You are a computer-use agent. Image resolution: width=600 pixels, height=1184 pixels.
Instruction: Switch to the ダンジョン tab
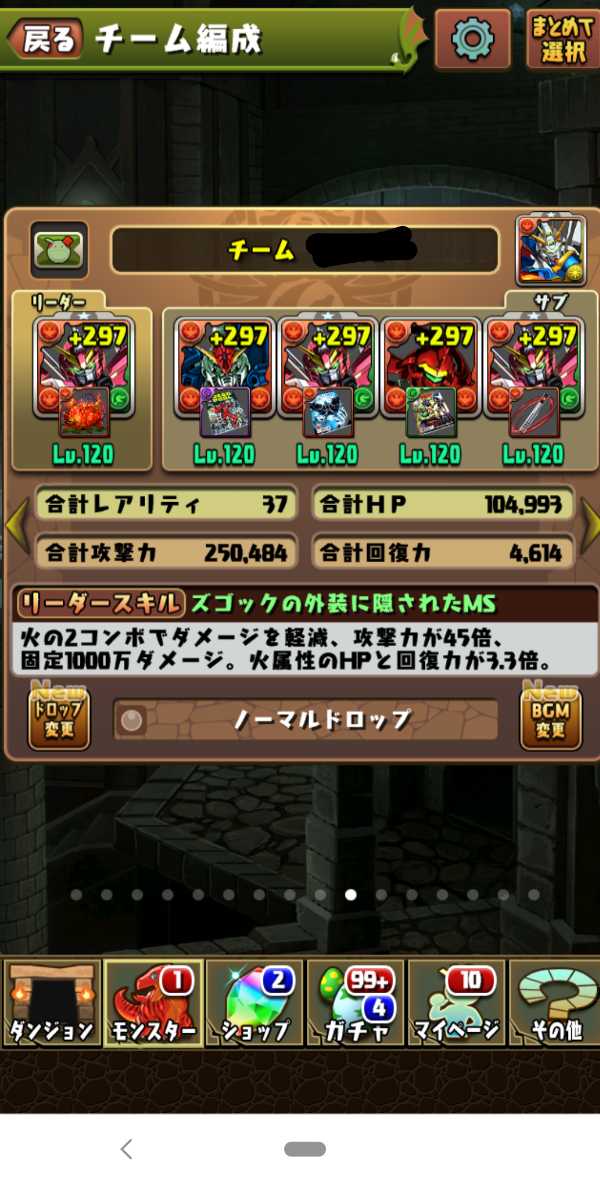click(x=51, y=1003)
